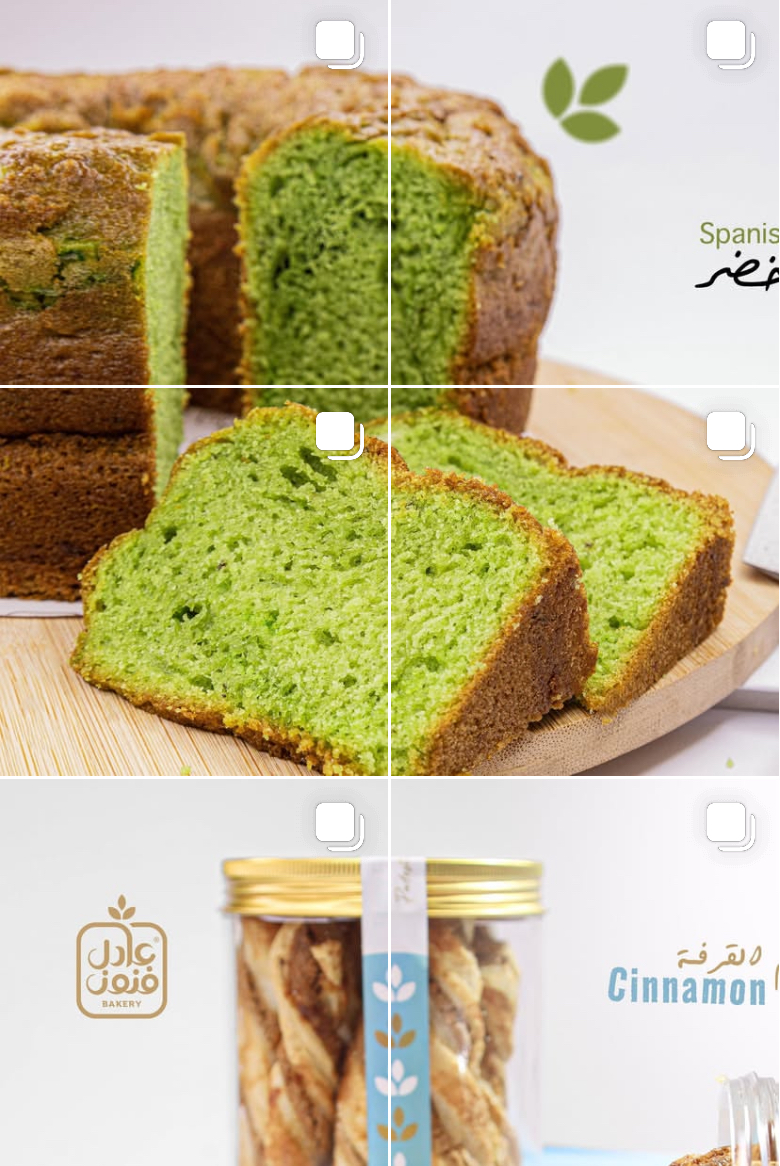Open the post with the close-up green cake slice

tap(193, 580)
